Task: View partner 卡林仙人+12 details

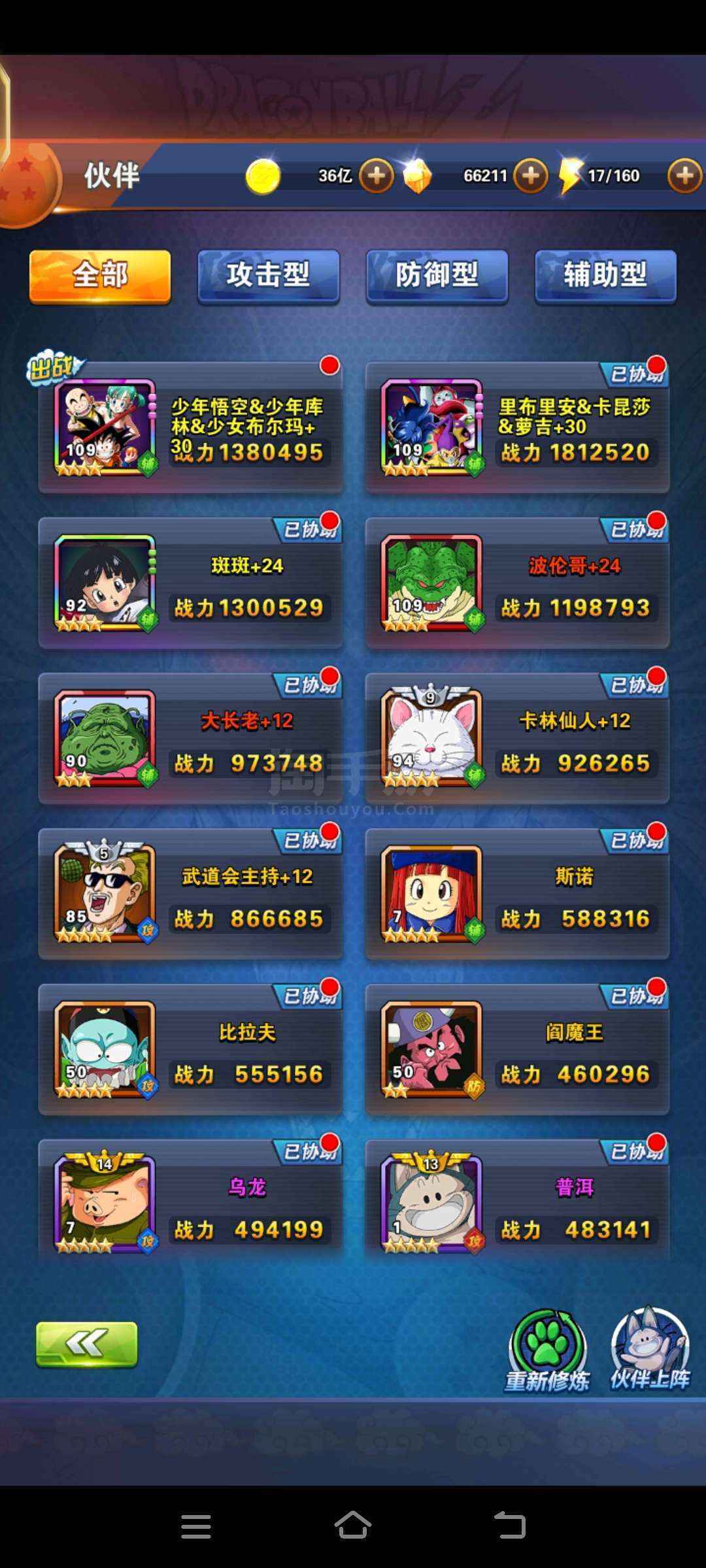Action: (x=517, y=739)
